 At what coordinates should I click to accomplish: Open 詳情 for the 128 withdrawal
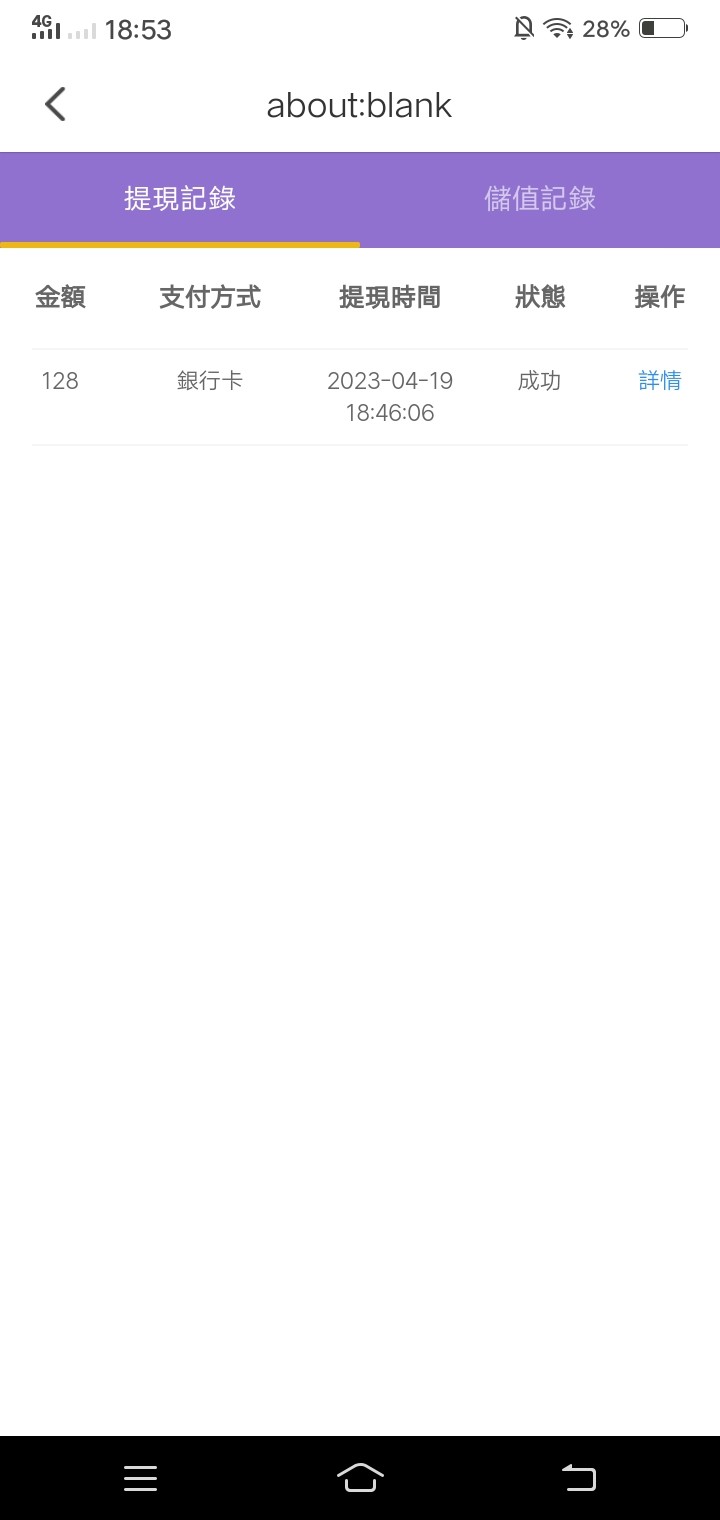click(x=660, y=380)
